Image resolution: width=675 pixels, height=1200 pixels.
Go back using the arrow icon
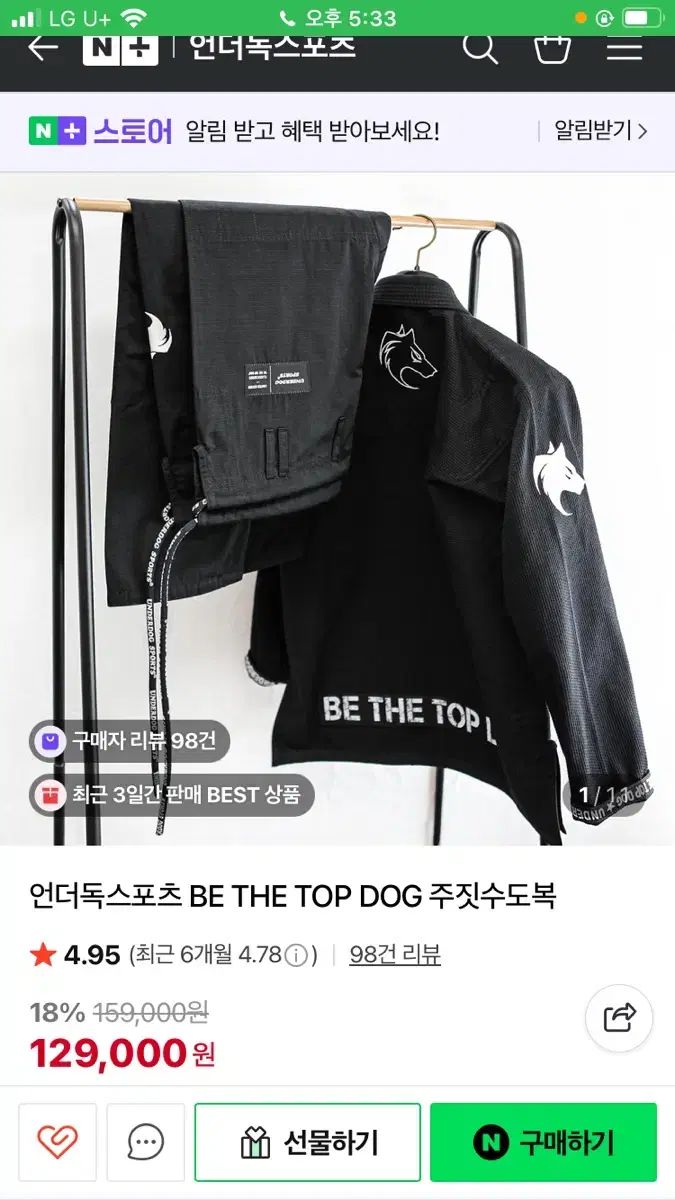coord(43,47)
